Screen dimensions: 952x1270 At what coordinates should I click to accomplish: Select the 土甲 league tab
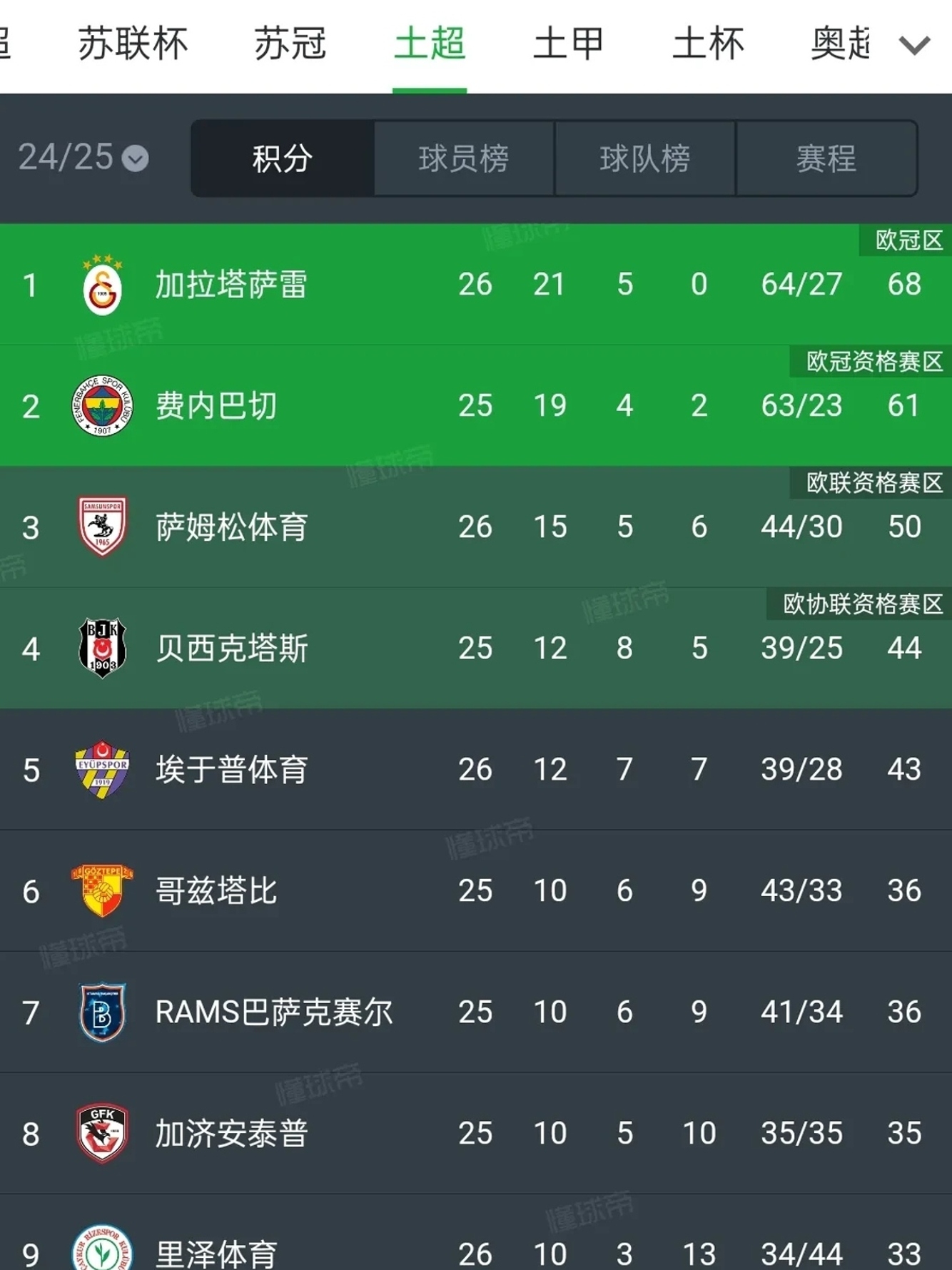point(569,44)
